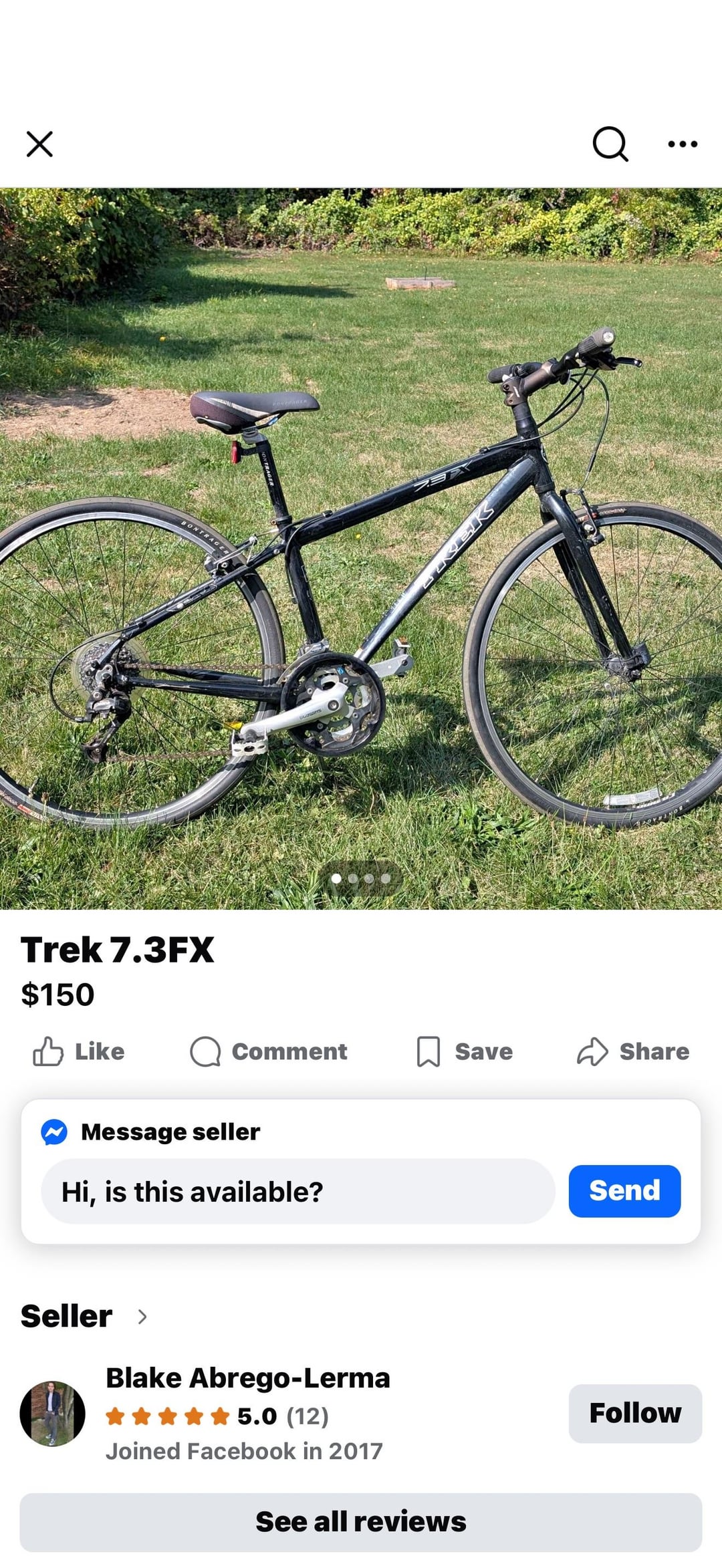Viewport: 722px width, 1568px height.
Task: Send the message to the seller
Action: point(624,1191)
